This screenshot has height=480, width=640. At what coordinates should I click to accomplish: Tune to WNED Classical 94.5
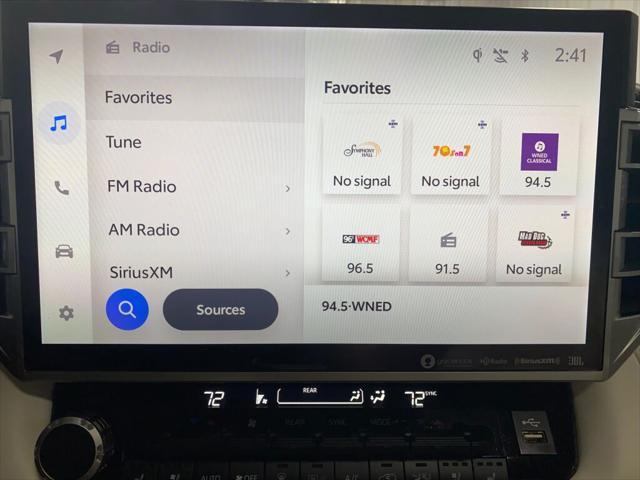pyautogui.click(x=538, y=156)
